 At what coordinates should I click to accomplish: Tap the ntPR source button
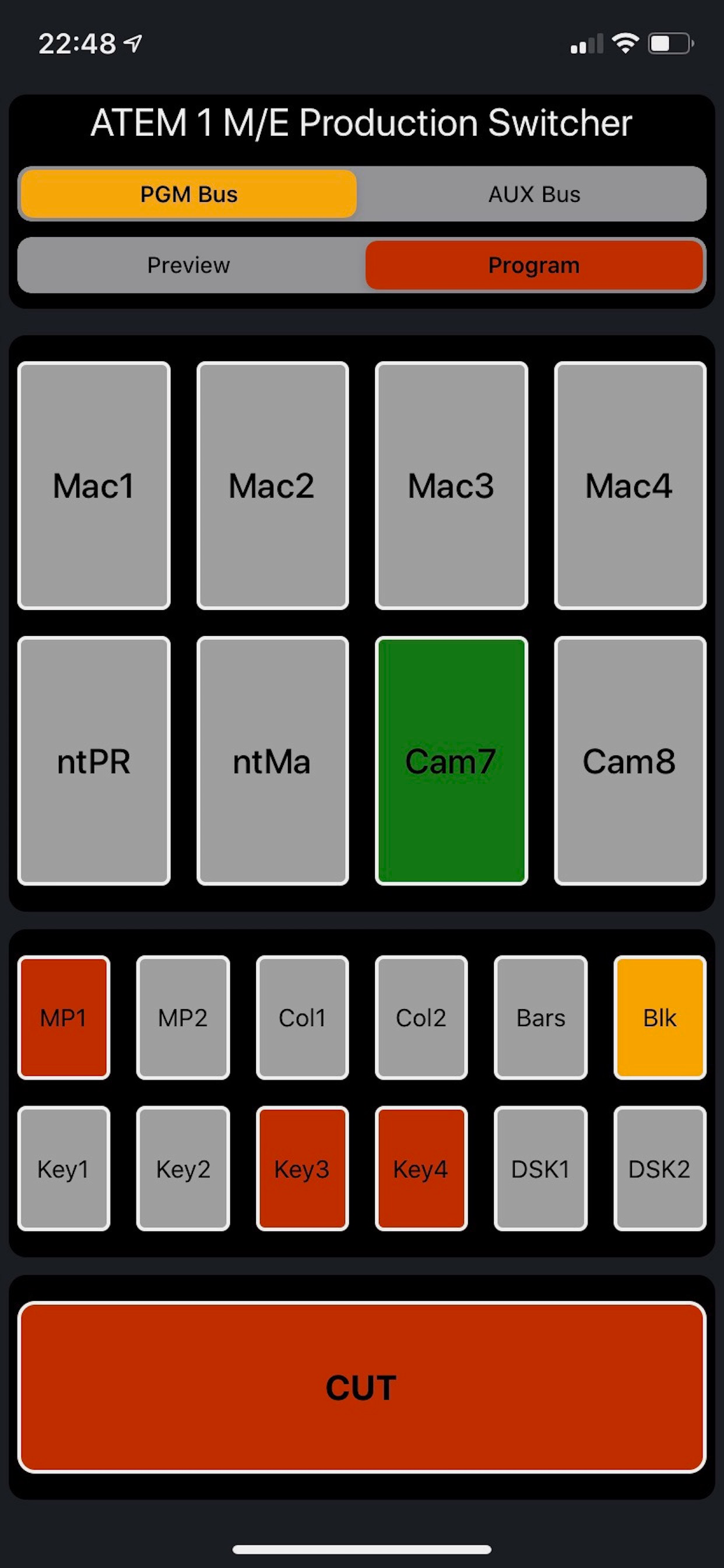(x=94, y=761)
